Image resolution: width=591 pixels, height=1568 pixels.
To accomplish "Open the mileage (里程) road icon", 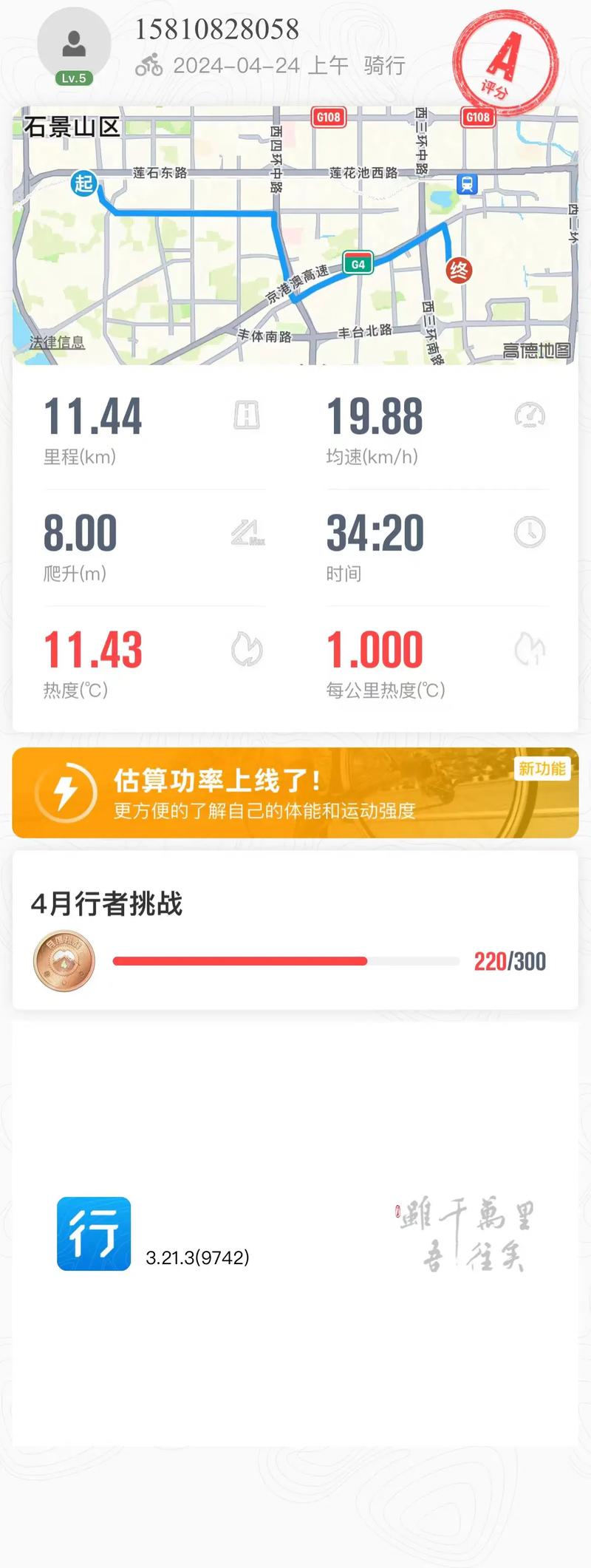I will 246,416.
